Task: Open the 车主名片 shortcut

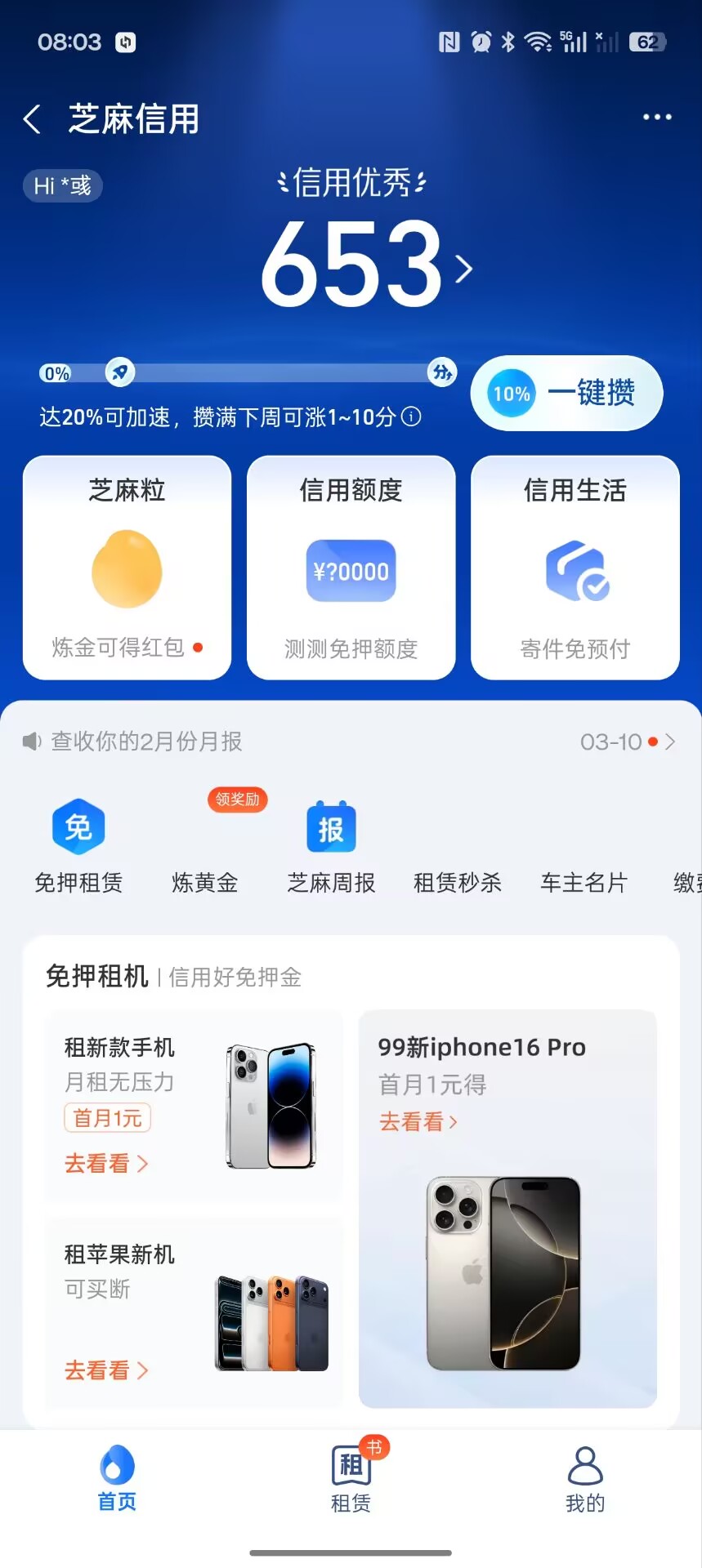Action: click(x=584, y=847)
